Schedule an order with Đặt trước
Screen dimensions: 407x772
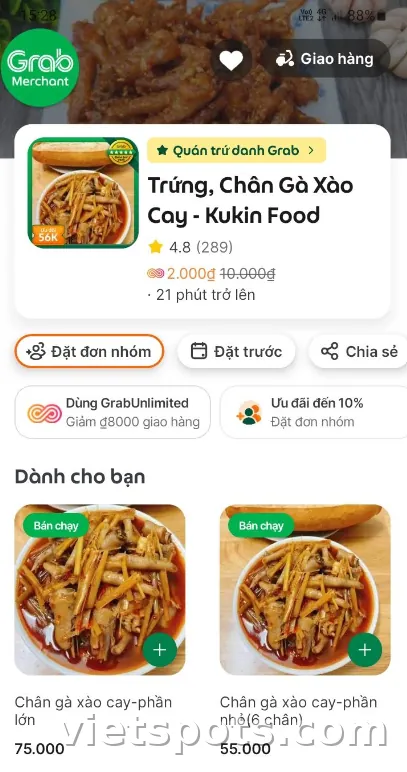click(236, 351)
